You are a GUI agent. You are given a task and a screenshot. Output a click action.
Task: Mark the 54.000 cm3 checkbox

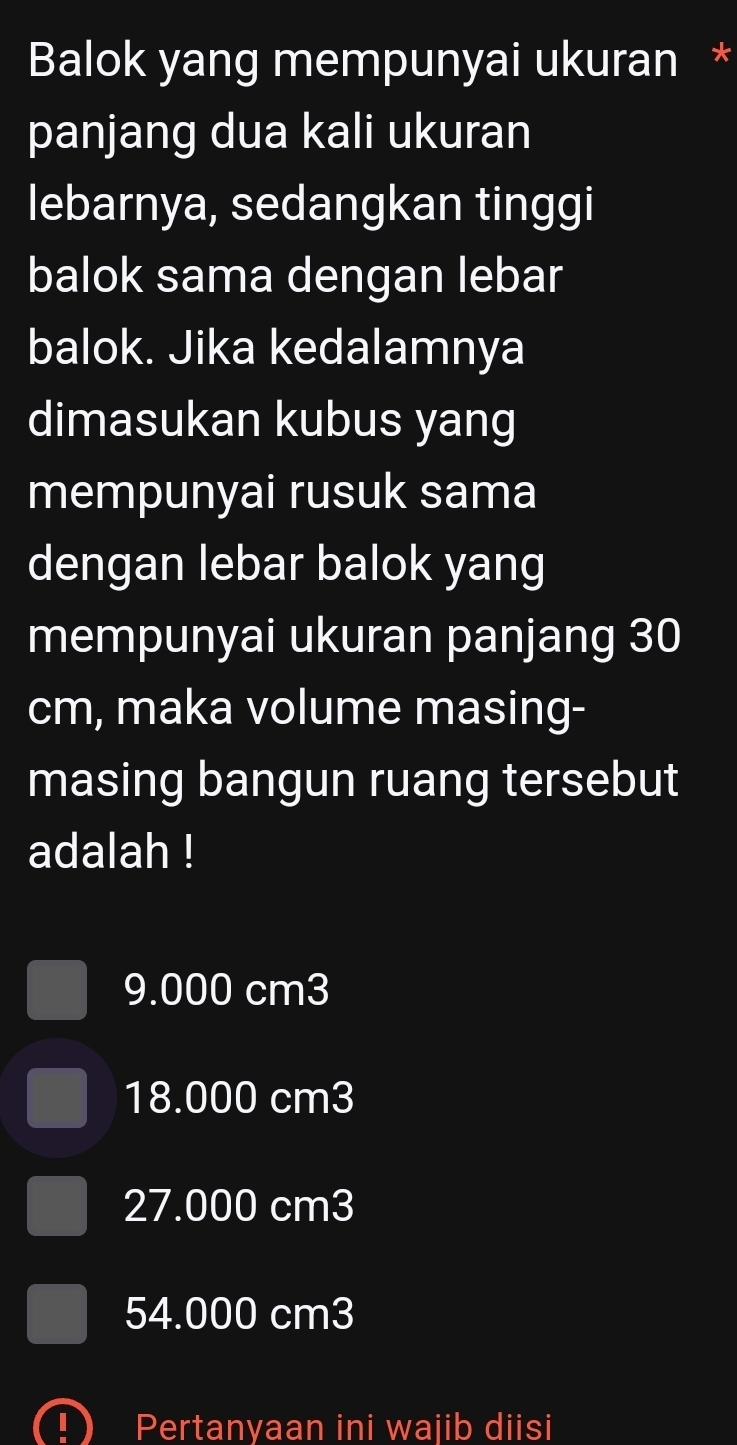(x=57, y=1314)
